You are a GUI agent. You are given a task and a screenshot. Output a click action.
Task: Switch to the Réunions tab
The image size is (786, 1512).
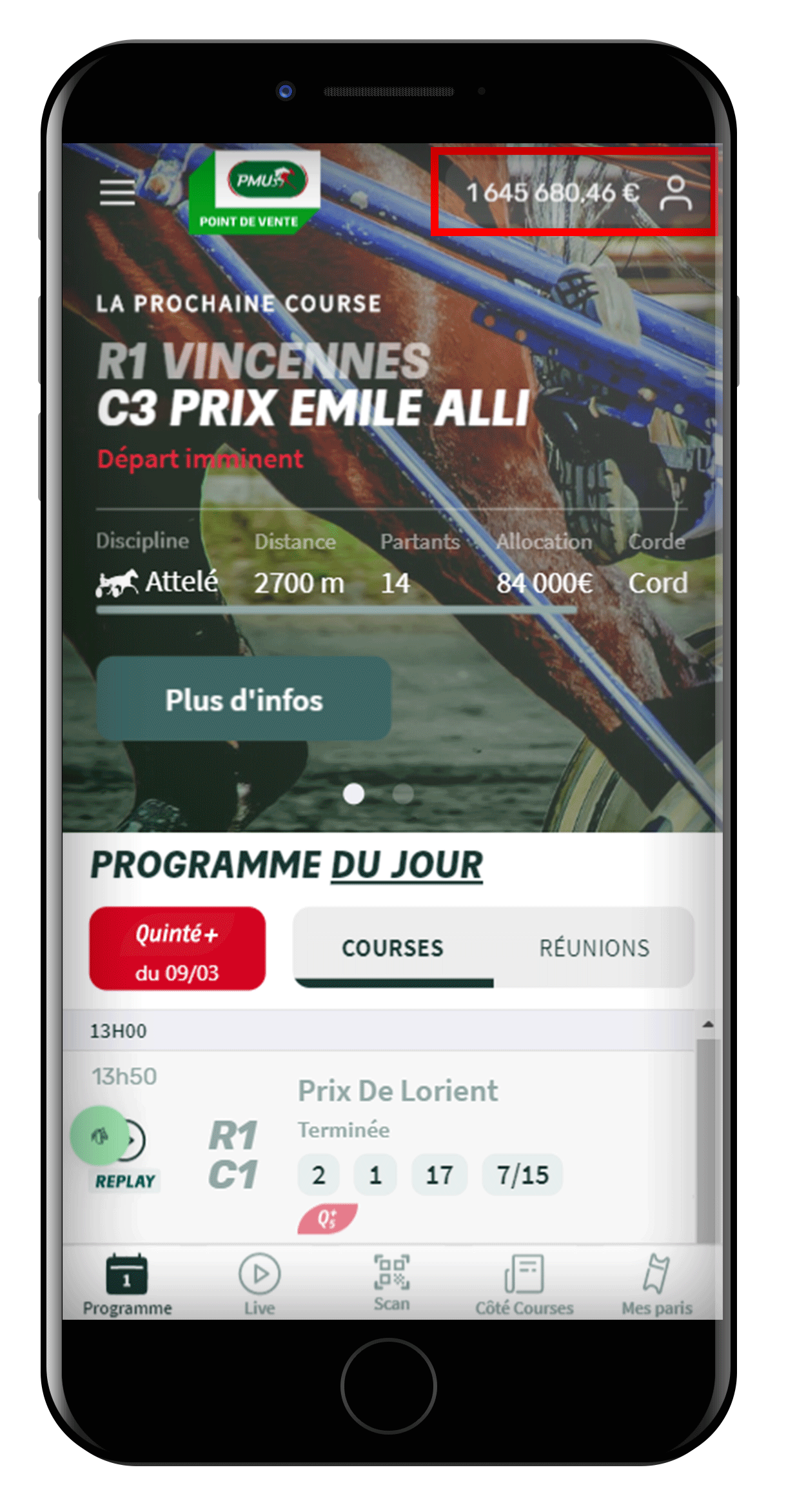594,948
